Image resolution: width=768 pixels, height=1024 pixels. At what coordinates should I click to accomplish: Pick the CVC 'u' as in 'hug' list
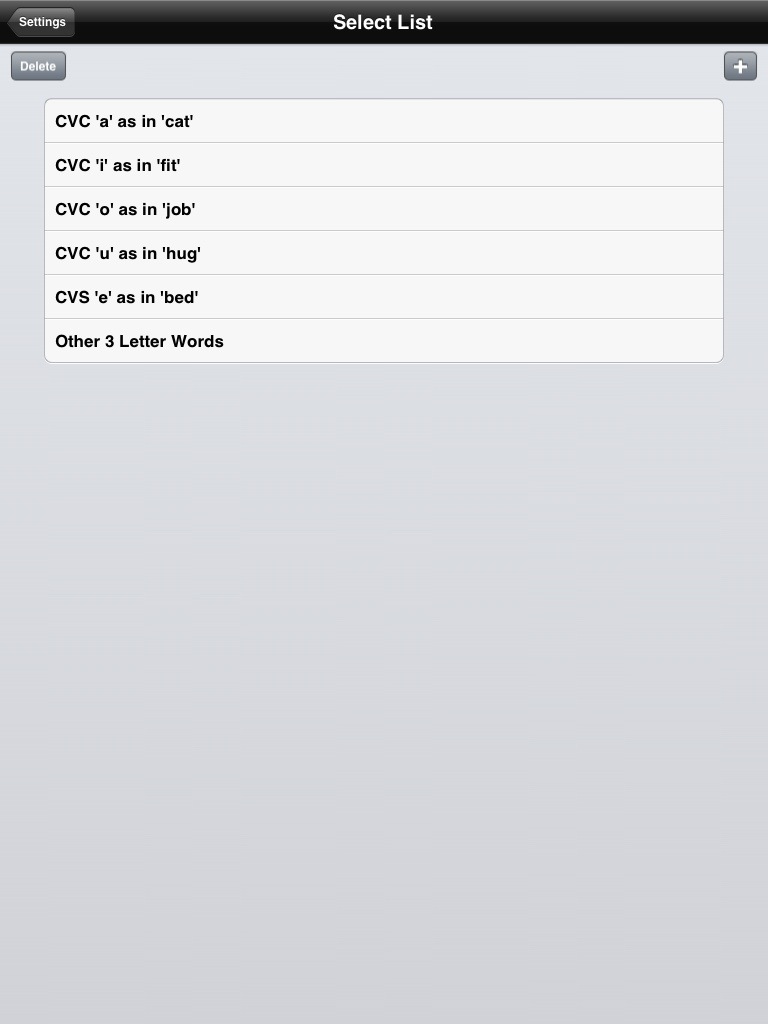[x=383, y=253]
